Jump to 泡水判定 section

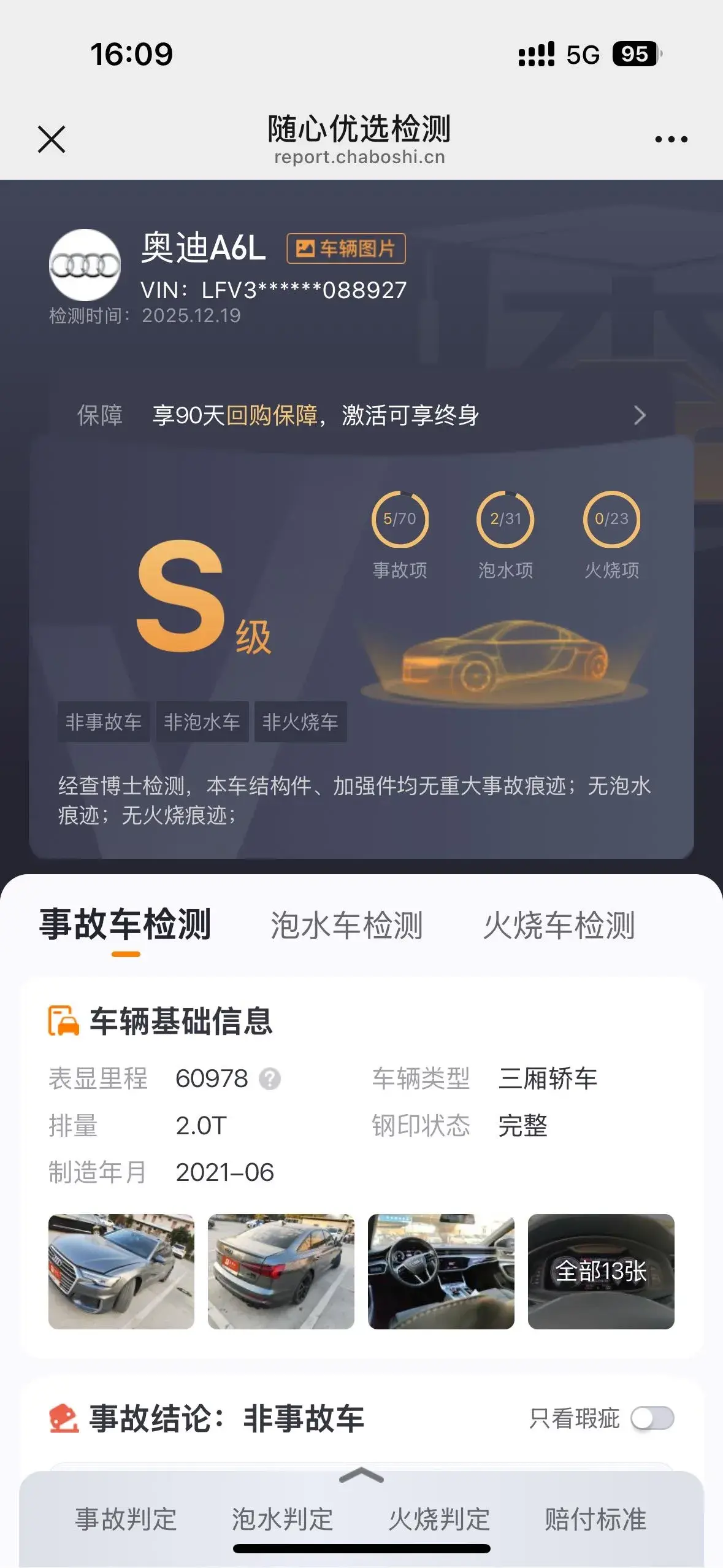282,1520
